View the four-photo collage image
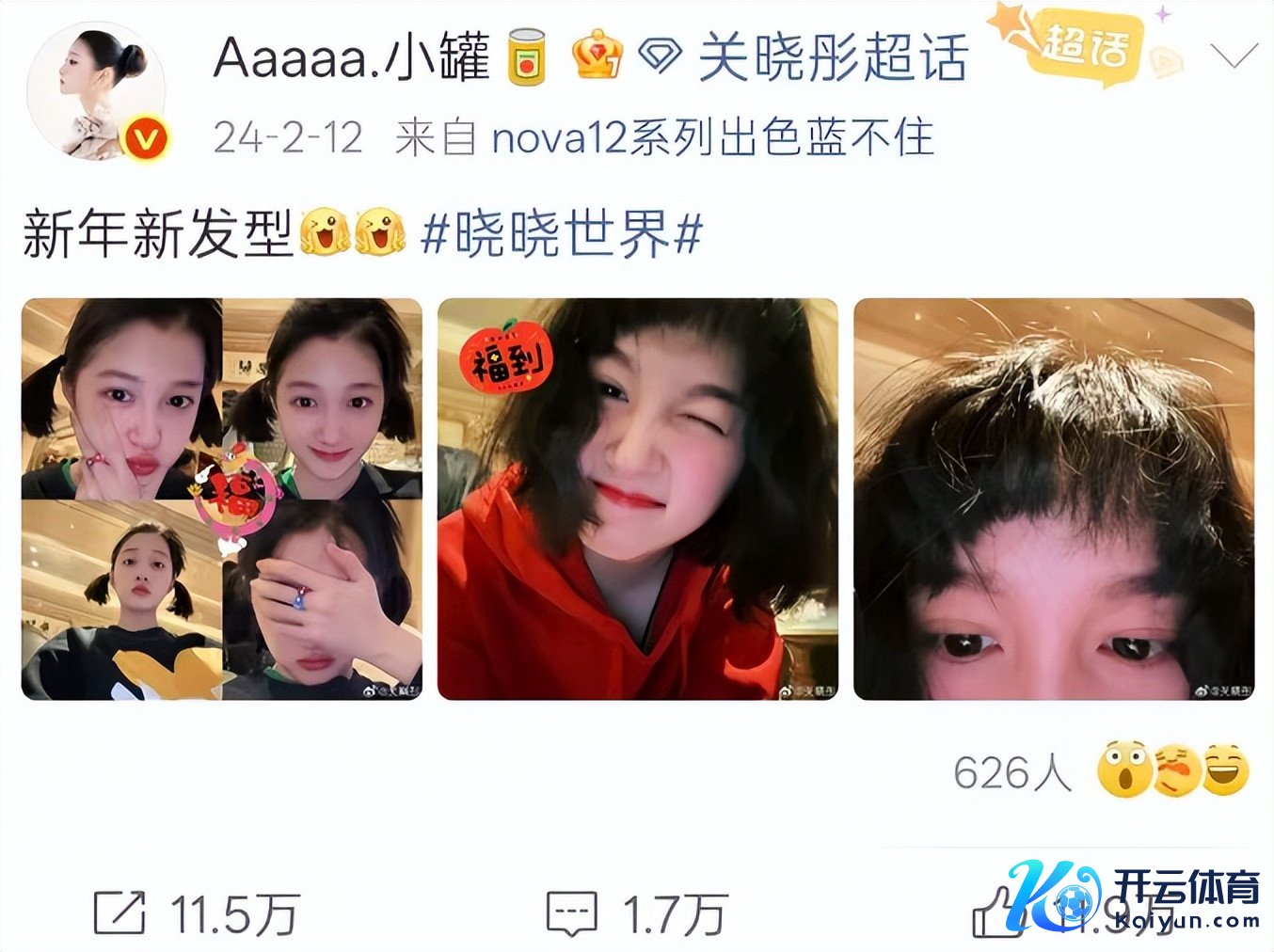 [x=222, y=500]
